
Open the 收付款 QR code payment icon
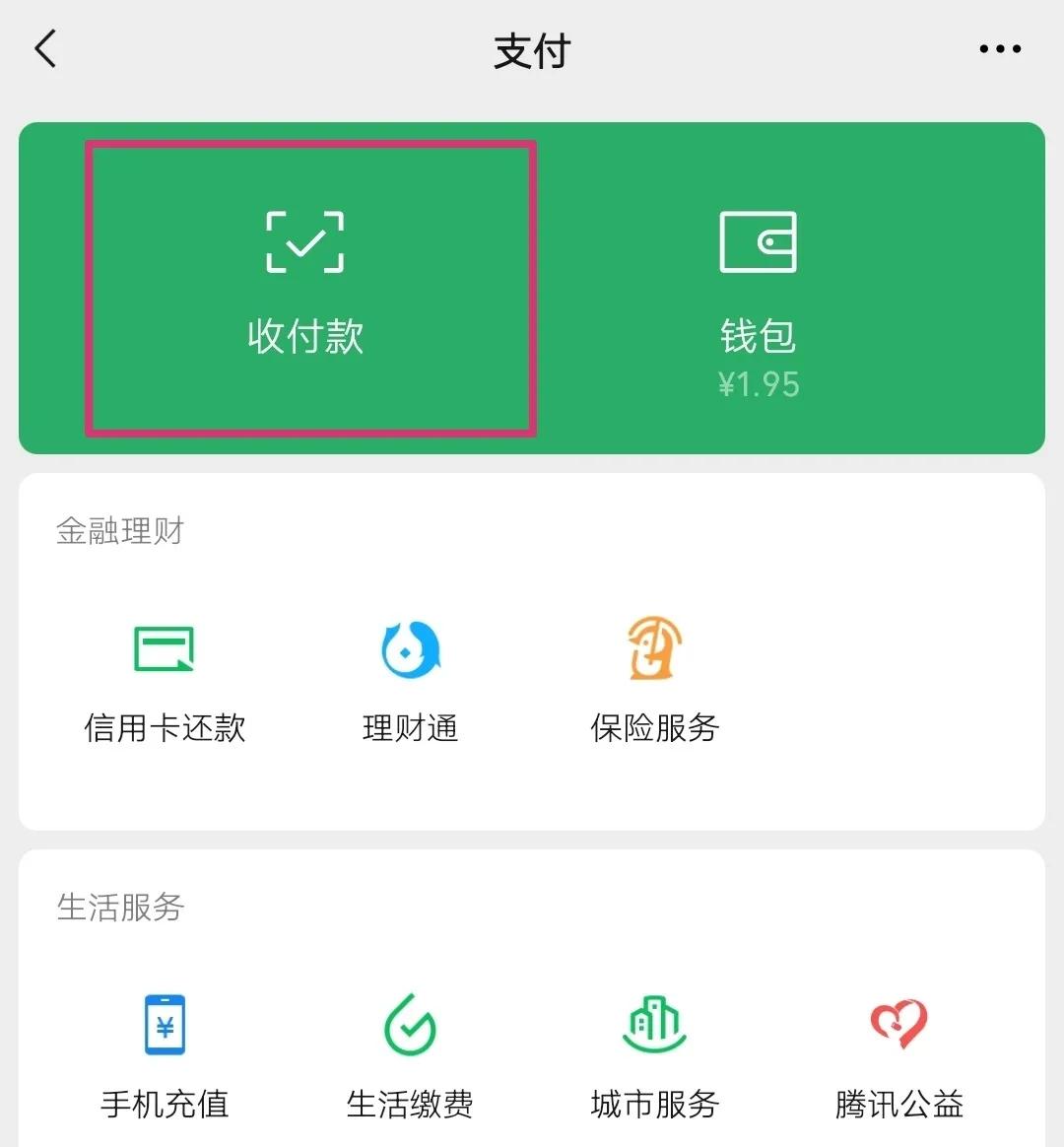(x=305, y=241)
